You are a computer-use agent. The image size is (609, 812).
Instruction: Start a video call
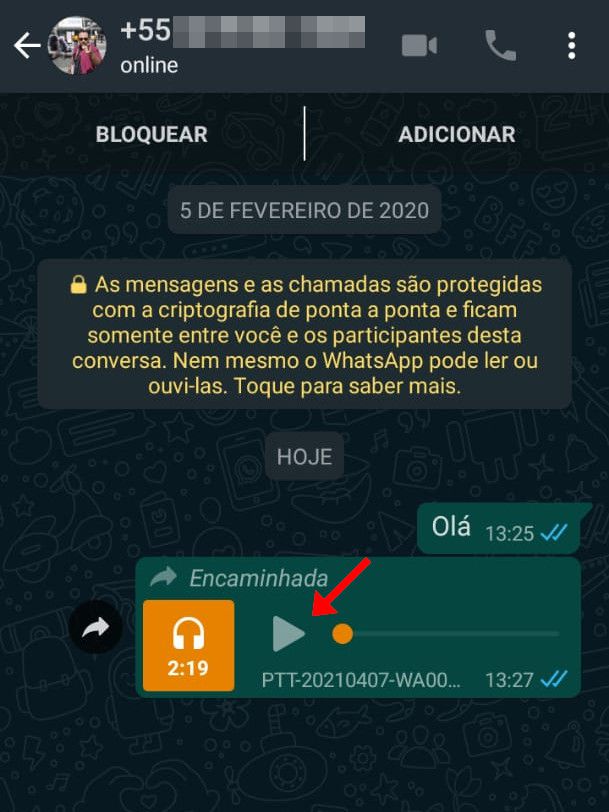pyautogui.click(x=420, y=45)
